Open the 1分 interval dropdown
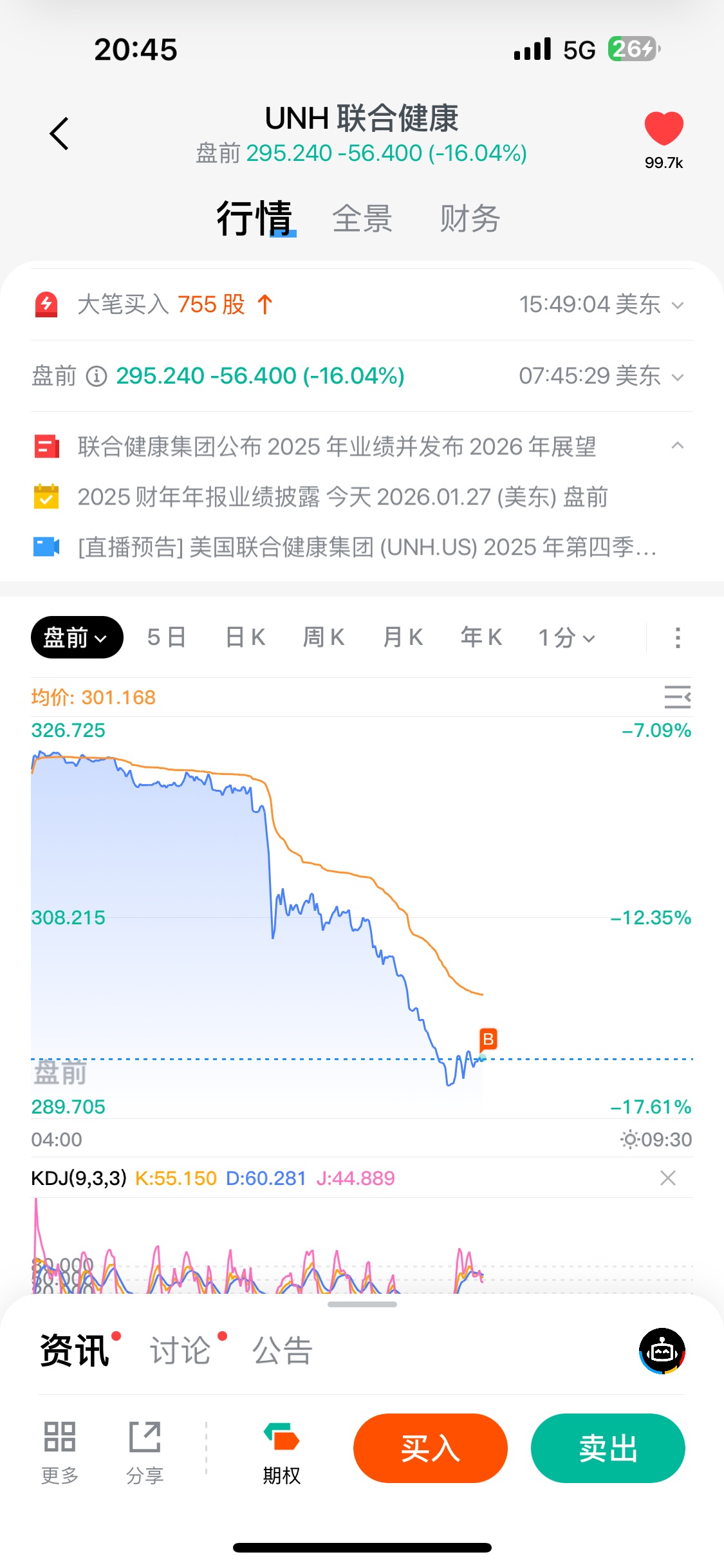Screen dimensions: 724x1568 [566, 638]
